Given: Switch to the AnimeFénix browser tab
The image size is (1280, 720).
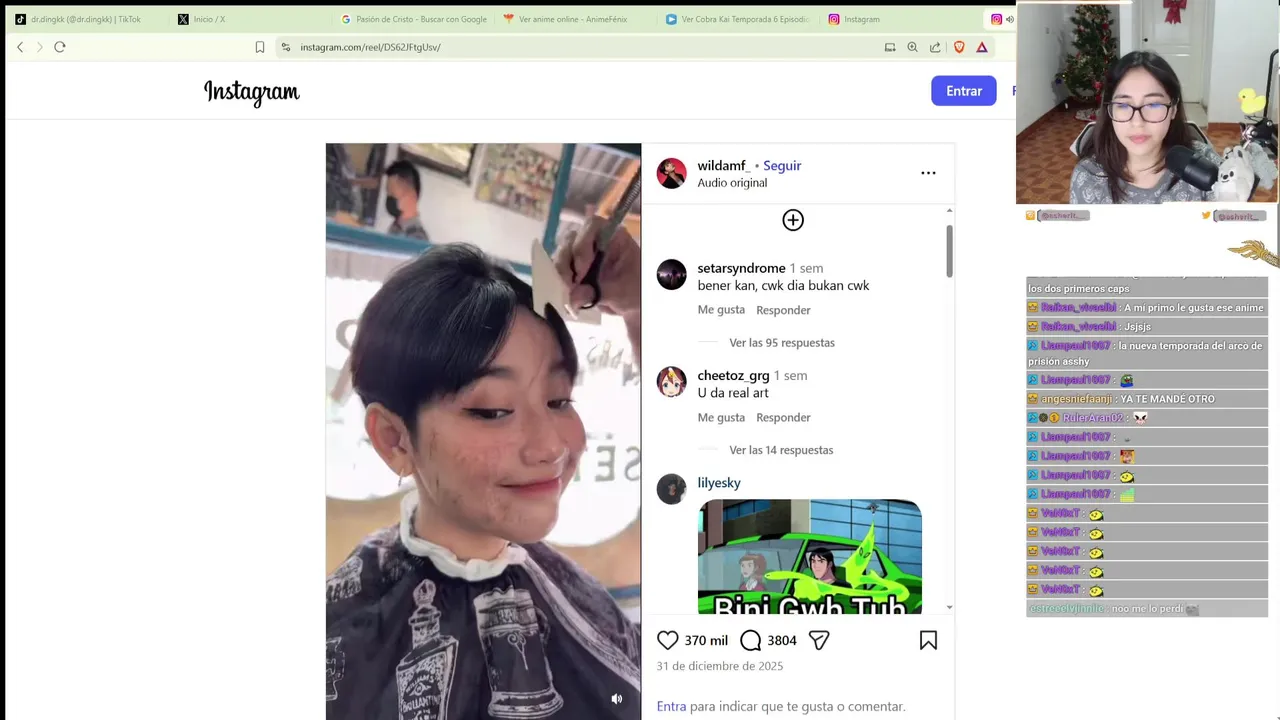Looking at the screenshot, I should (x=572, y=19).
